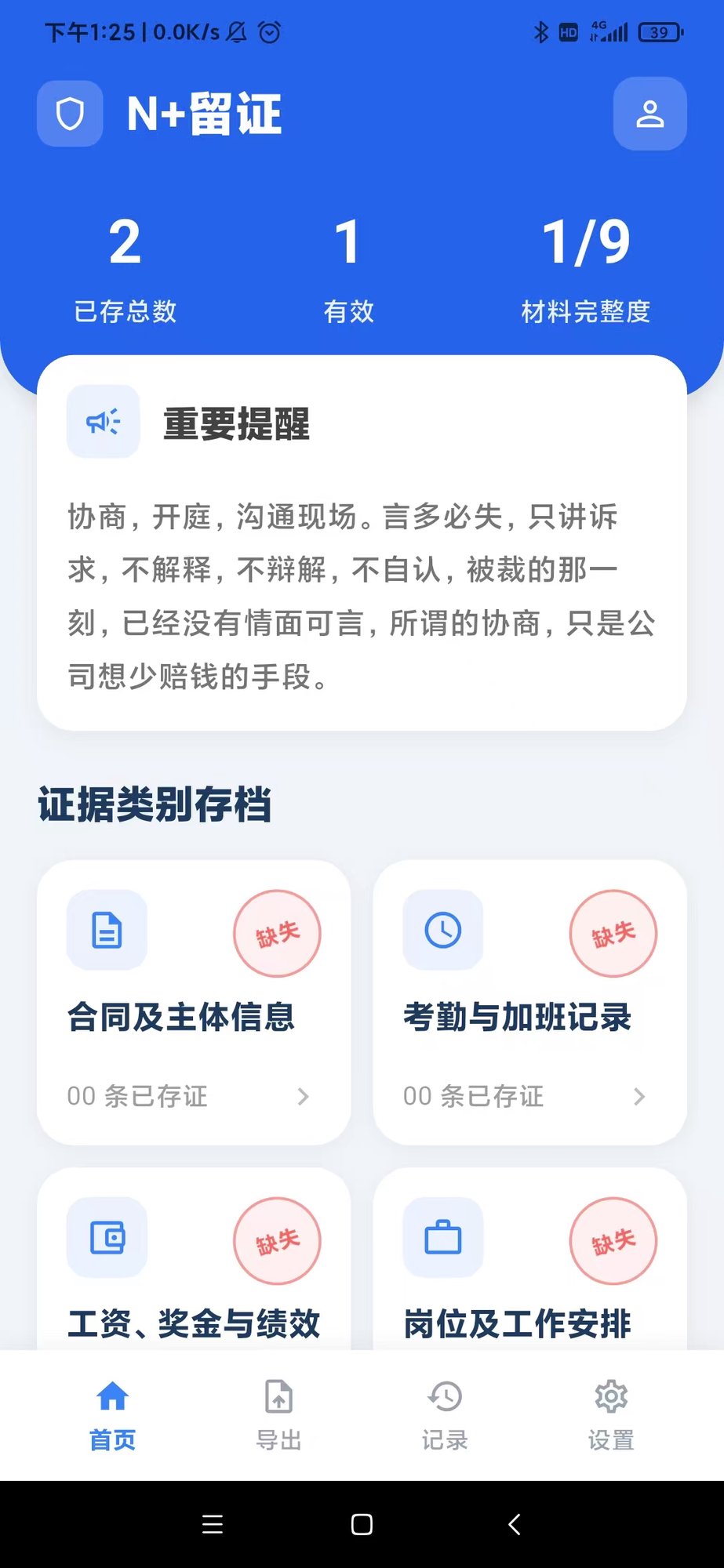The image size is (724, 1568).
Task: Tap the 已存总数 statistic
Action: [x=125, y=267]
